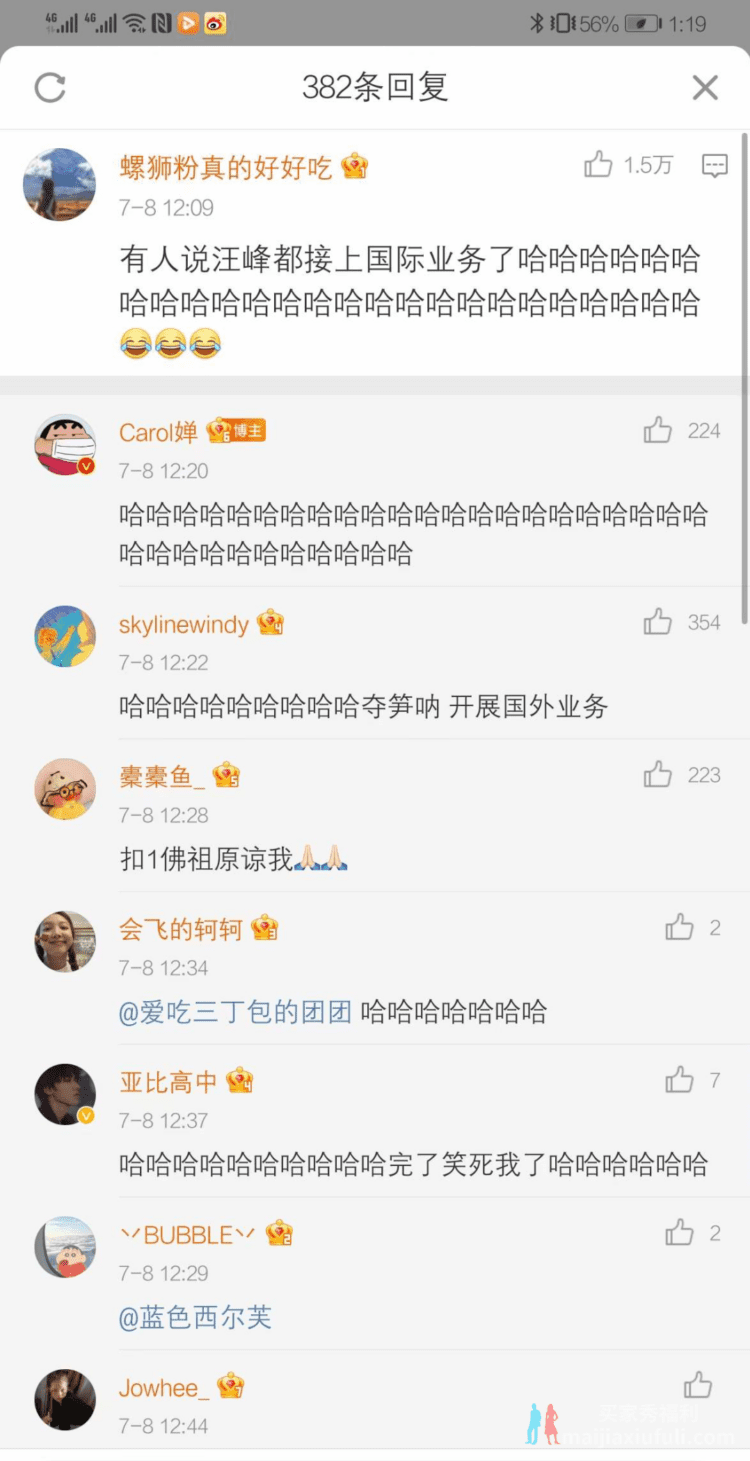This screenshot has width=750, height=1461.
Task: Refresh the replies list
Action: coord(50,88)
